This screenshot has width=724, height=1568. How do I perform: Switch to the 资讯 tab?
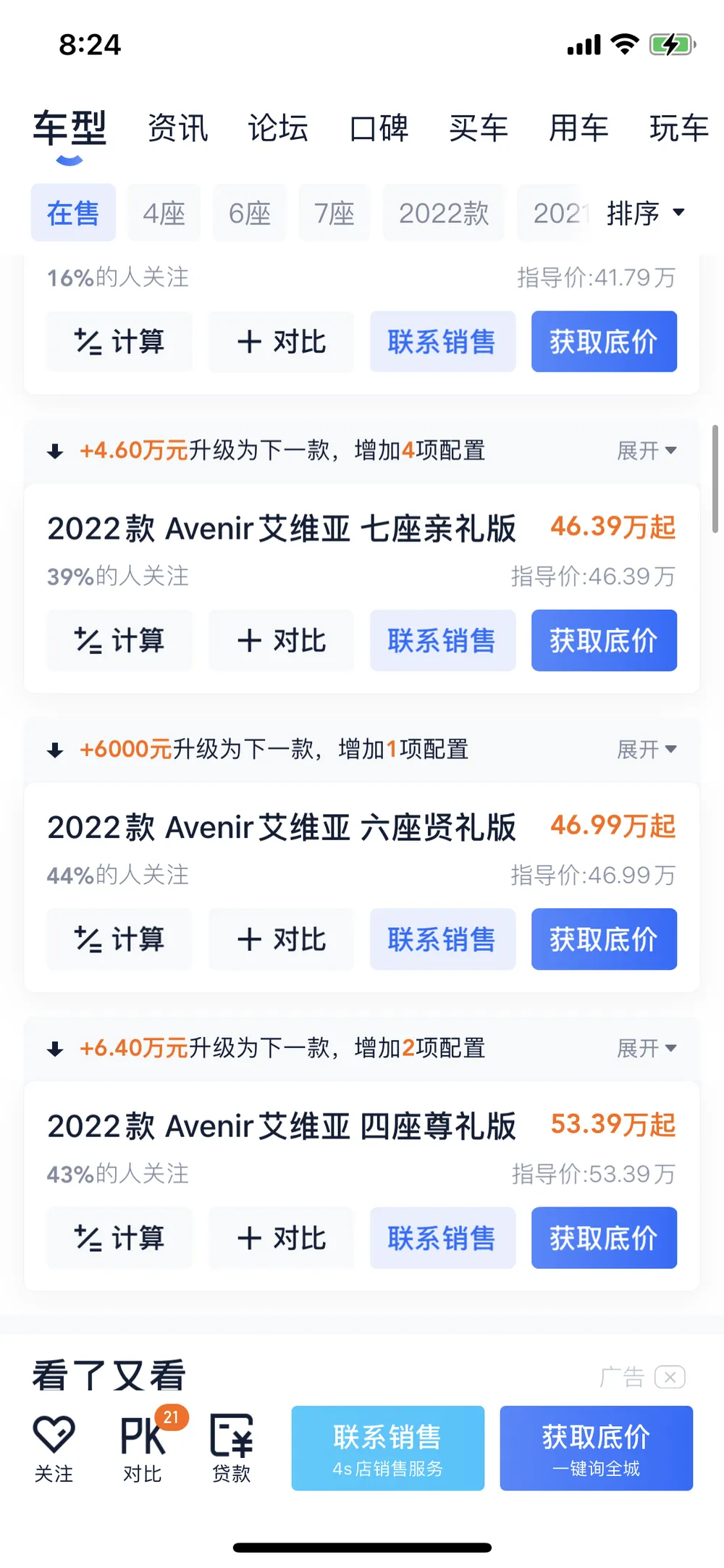pos(177,128)
